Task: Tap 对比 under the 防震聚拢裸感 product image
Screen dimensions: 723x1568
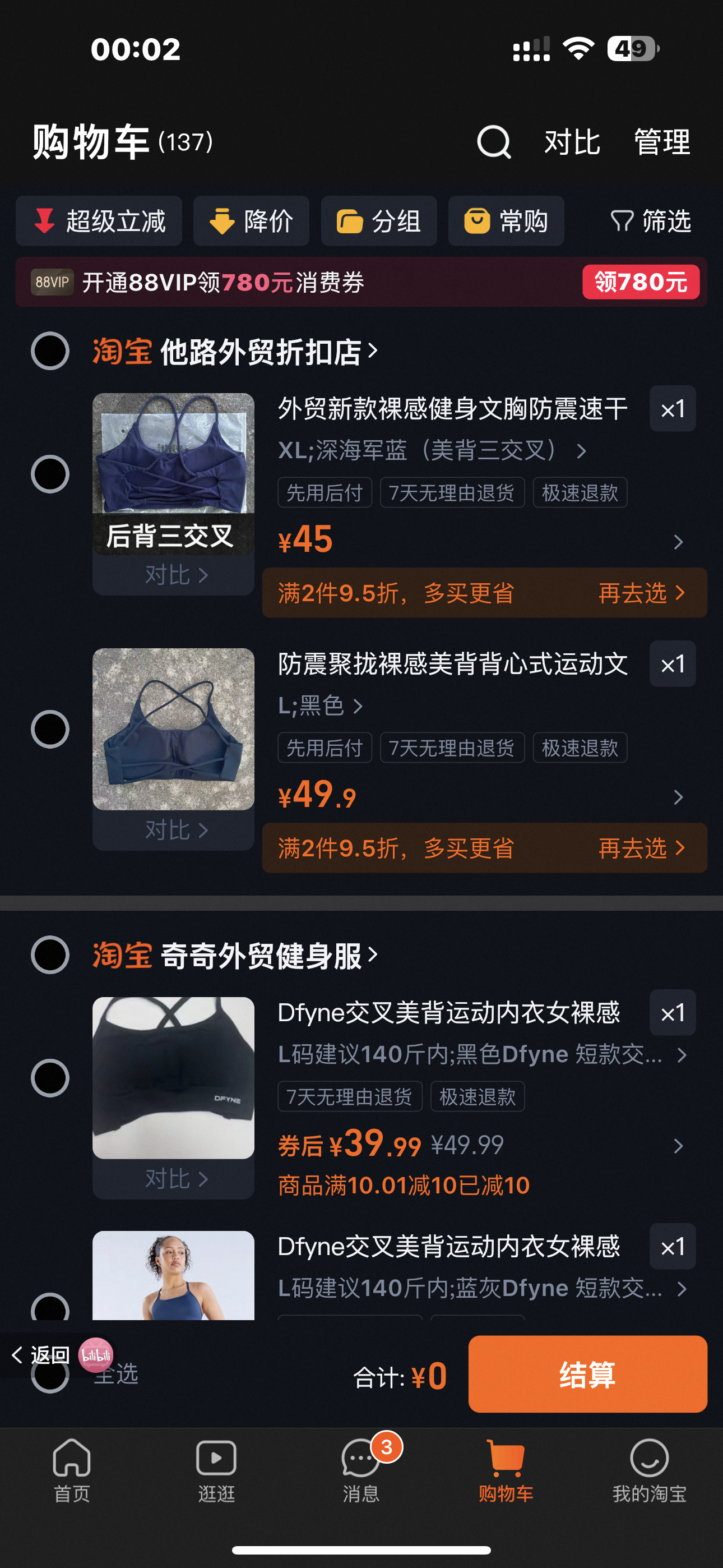Action: point(175,829)
